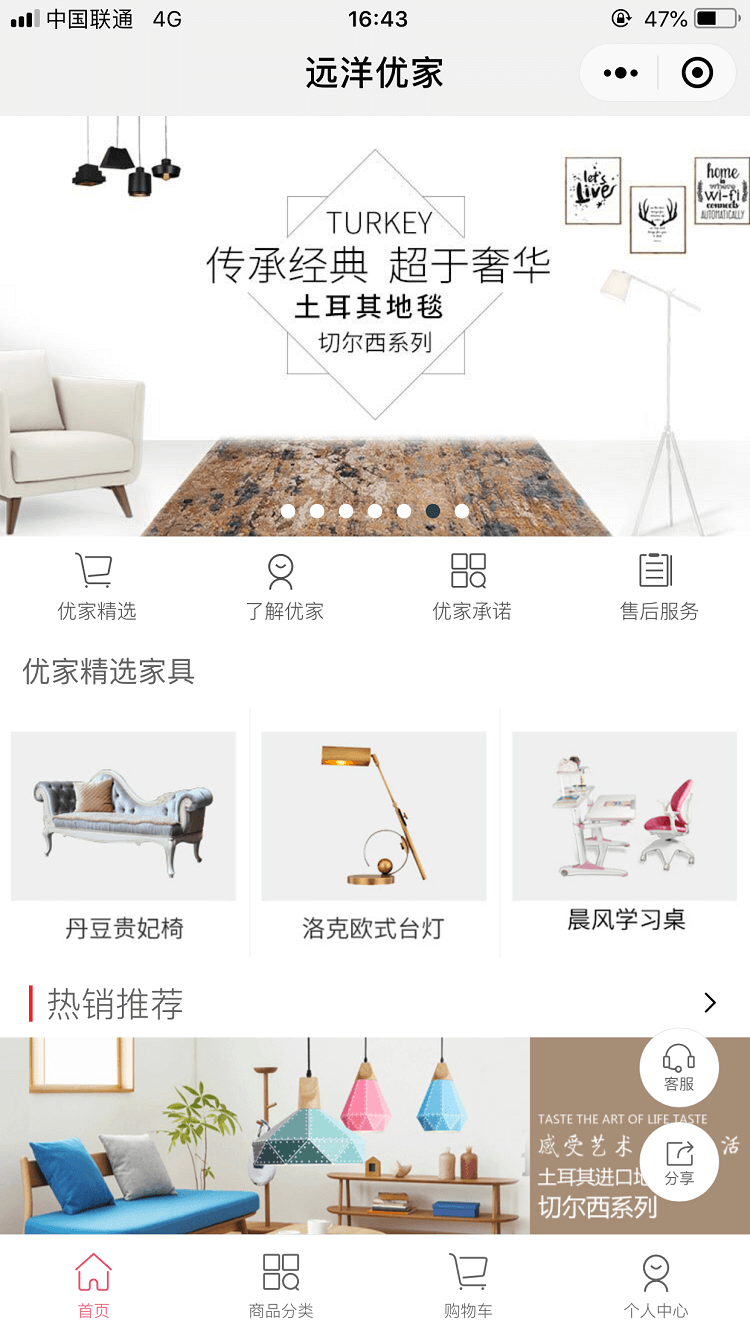Switch to the 购物车 tab
The image size is (750, 1334).
[x=468, y=1285]
